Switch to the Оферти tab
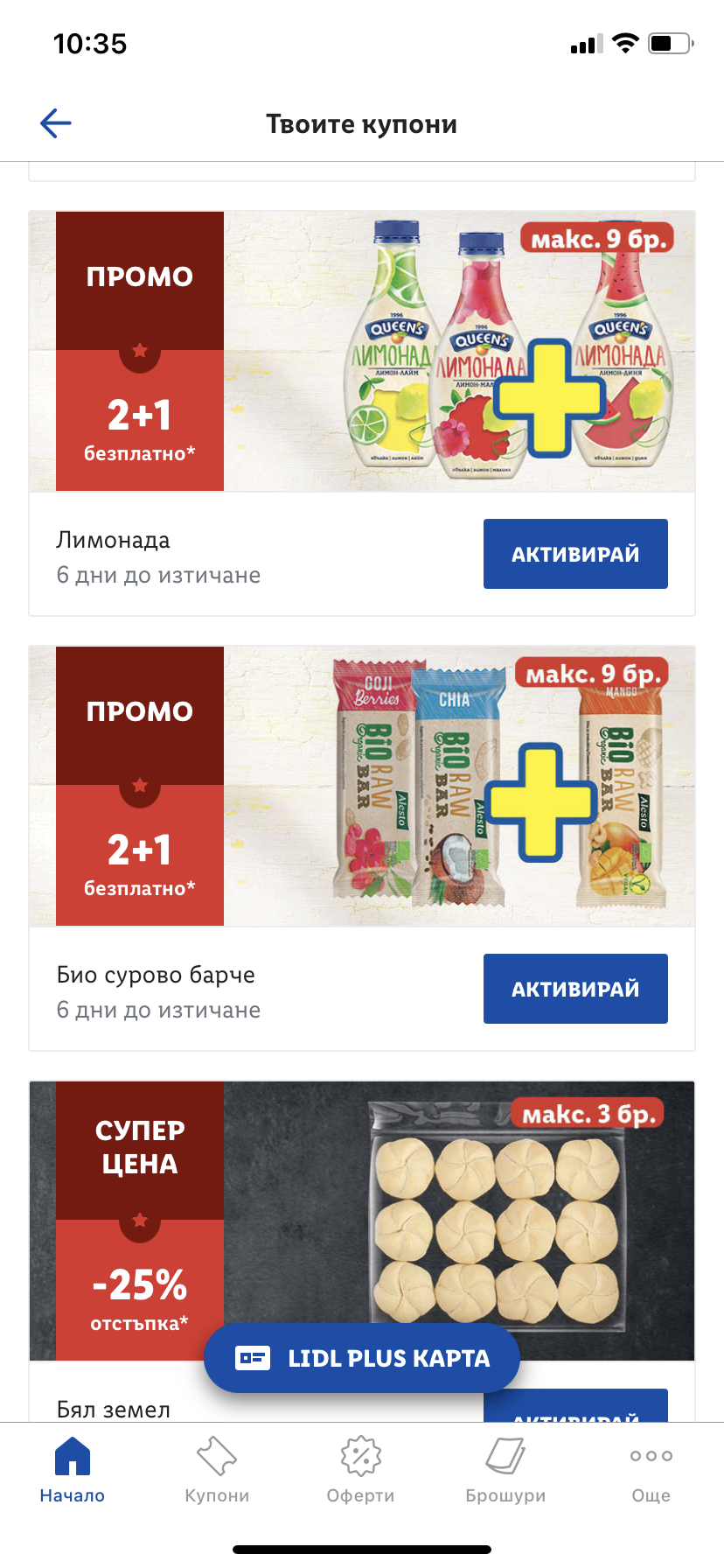 point(361,1470)
